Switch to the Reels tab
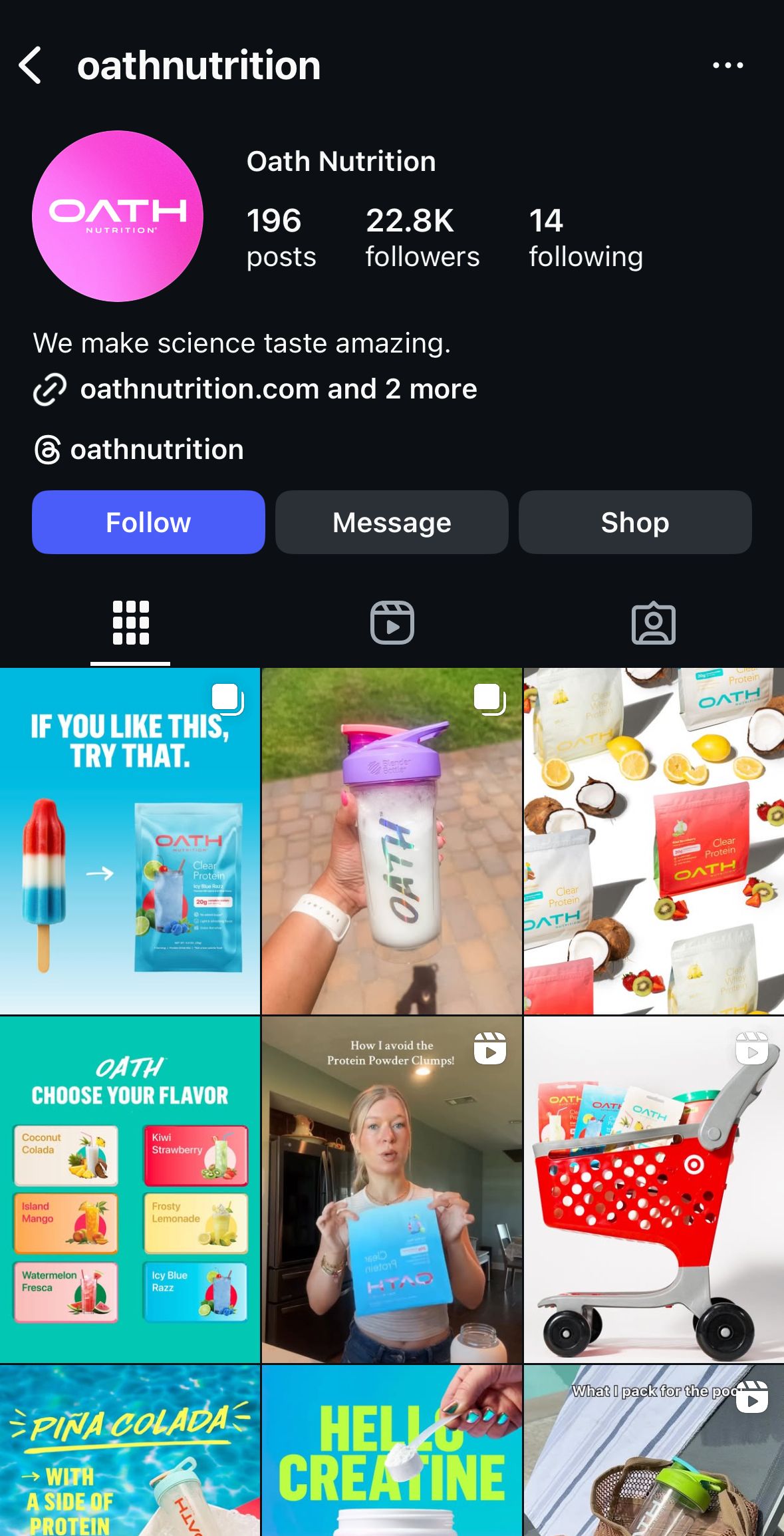This screenshot has width=784, height=1536. (392, 623)
